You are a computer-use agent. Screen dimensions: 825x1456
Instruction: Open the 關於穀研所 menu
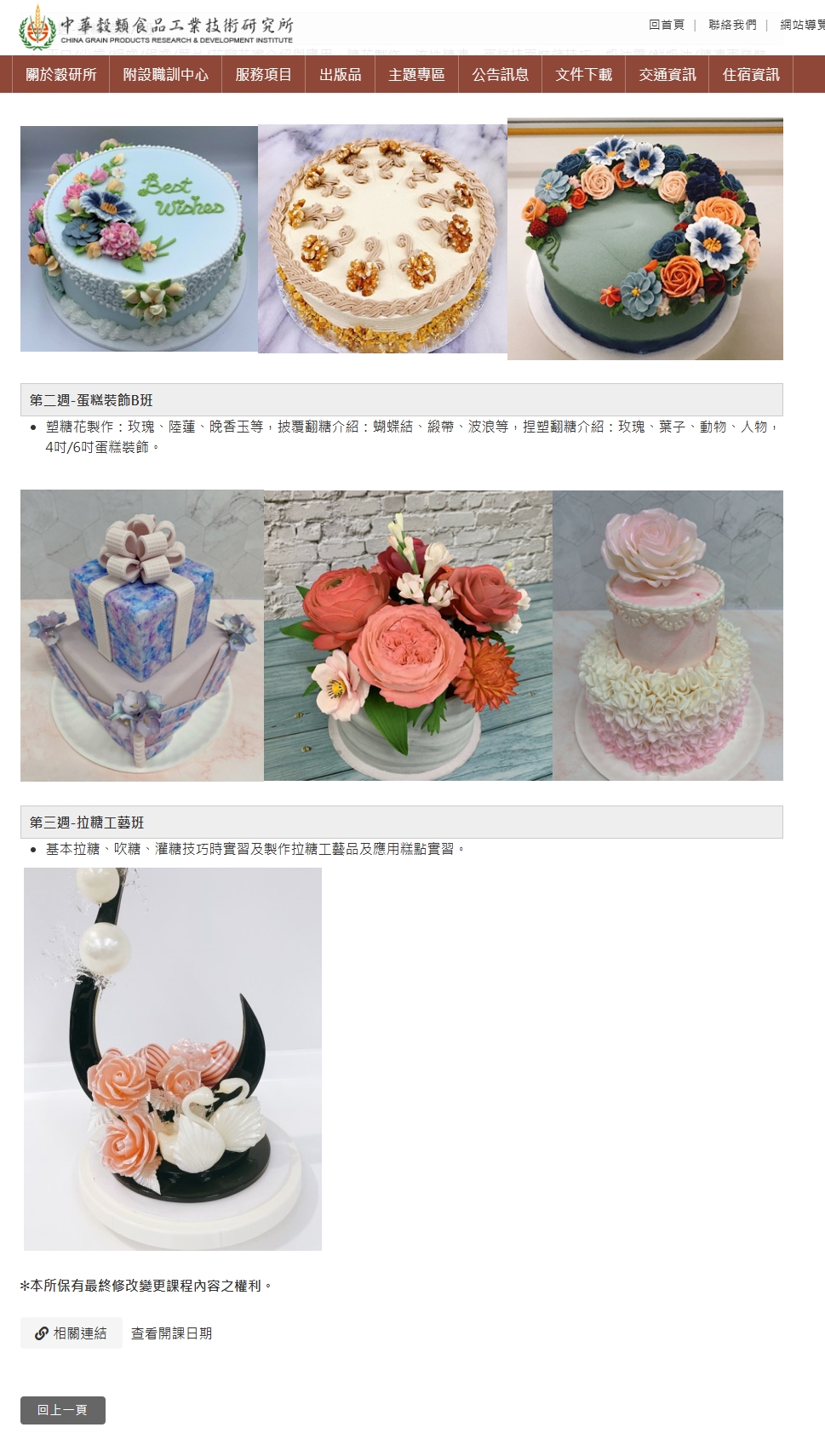(61, 75)
